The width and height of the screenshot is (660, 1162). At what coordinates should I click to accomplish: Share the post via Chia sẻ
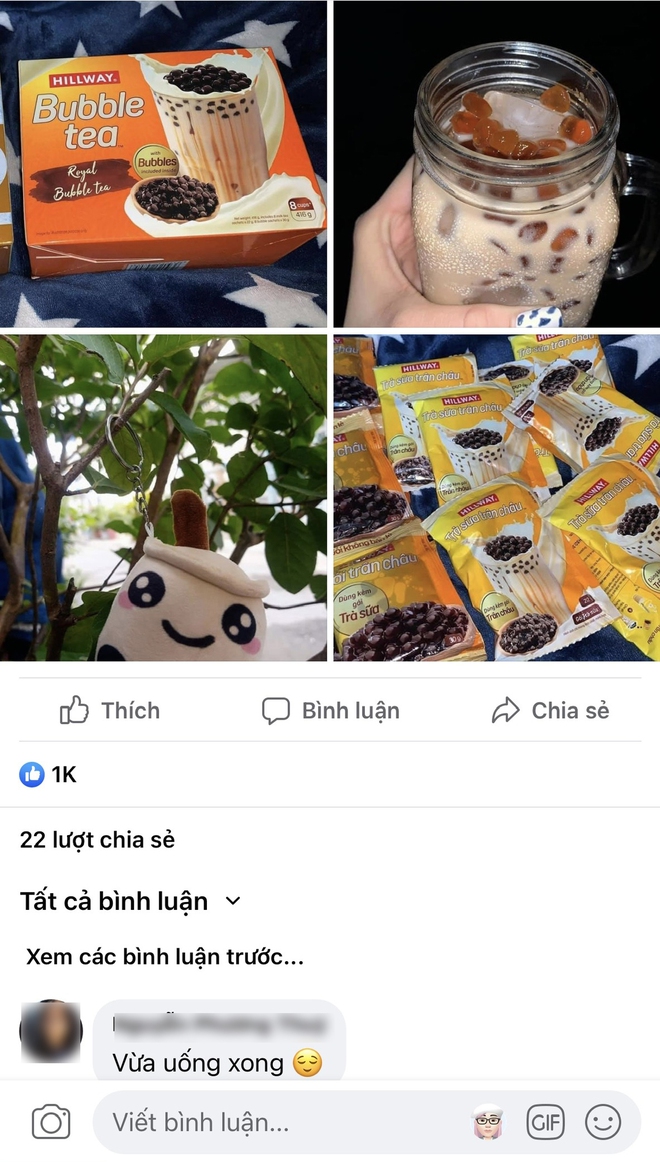tap(550, 711)
